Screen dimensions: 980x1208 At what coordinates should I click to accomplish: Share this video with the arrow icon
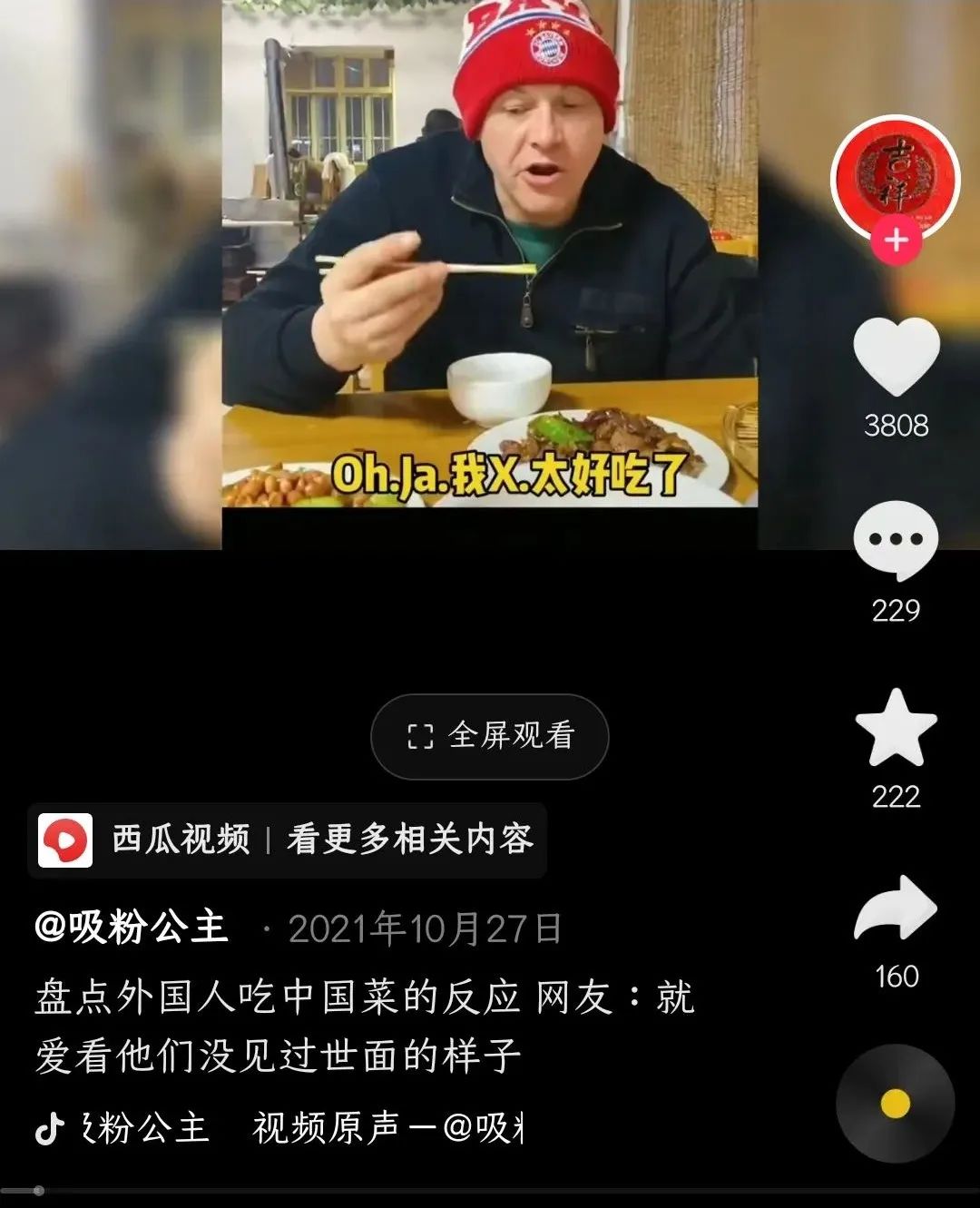[x=896, y=908]
